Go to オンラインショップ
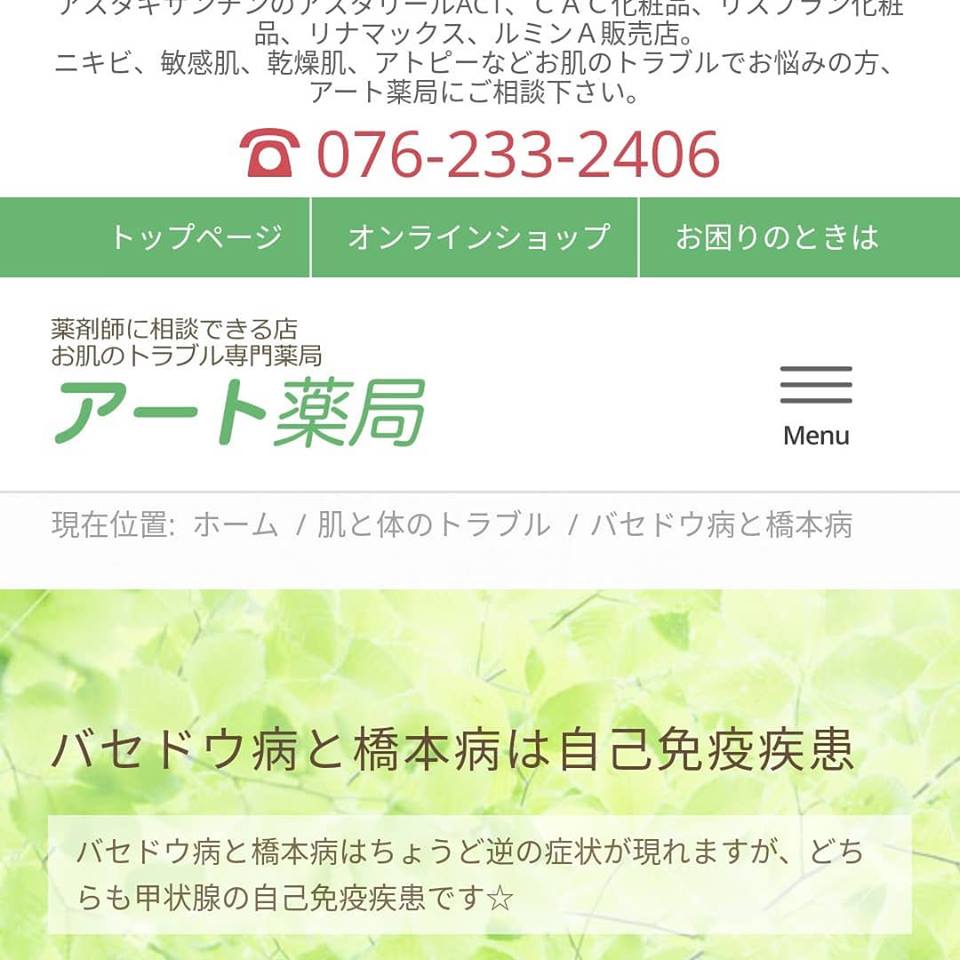This screenshot has height=960, width=960. (x=477, y=237)
